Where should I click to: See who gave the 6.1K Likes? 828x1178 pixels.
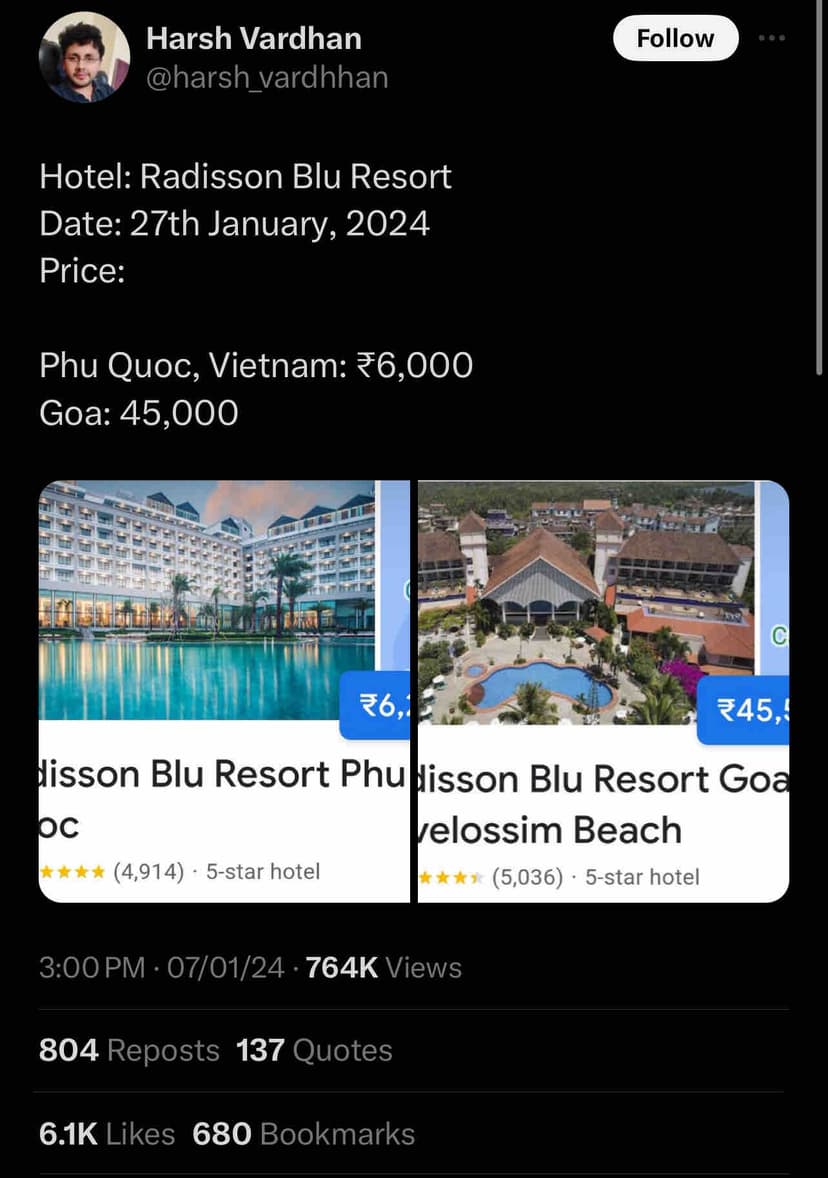click(x=107, y=1134)
